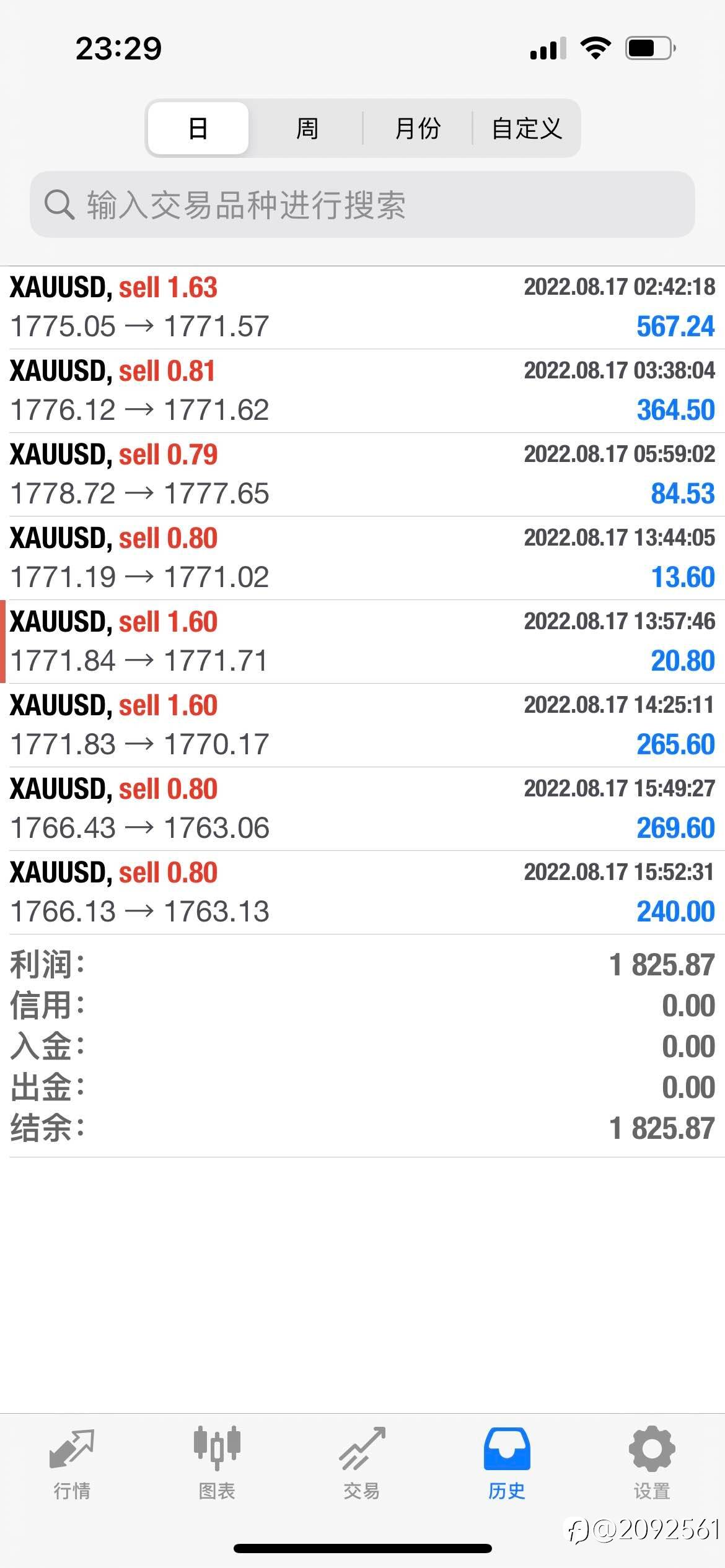Open the trade closed at 13:44:05
The image size is (725, 1568).
(362, 558)
